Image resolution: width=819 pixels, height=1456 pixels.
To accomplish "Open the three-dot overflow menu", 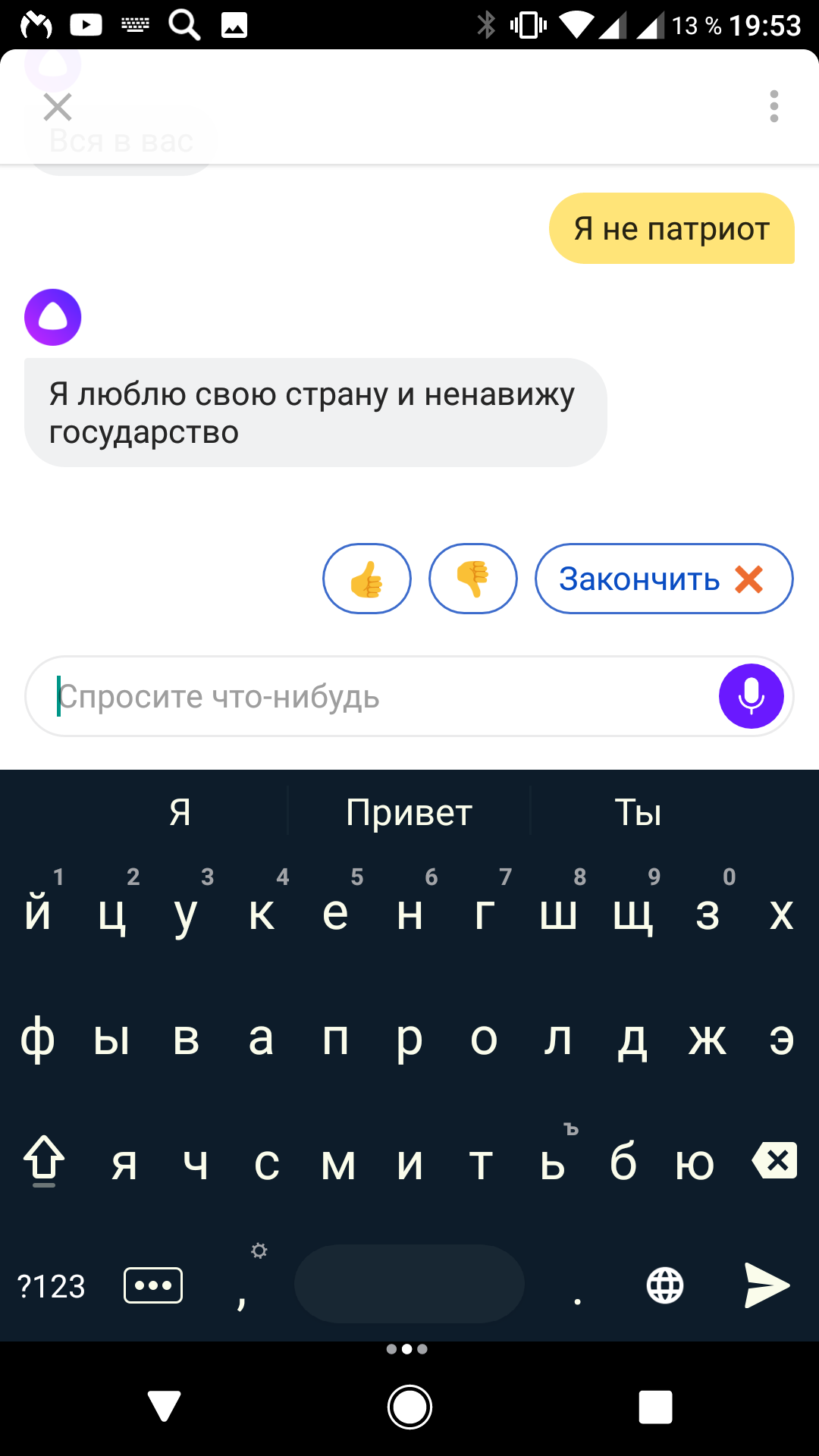I will click(773, 106).
